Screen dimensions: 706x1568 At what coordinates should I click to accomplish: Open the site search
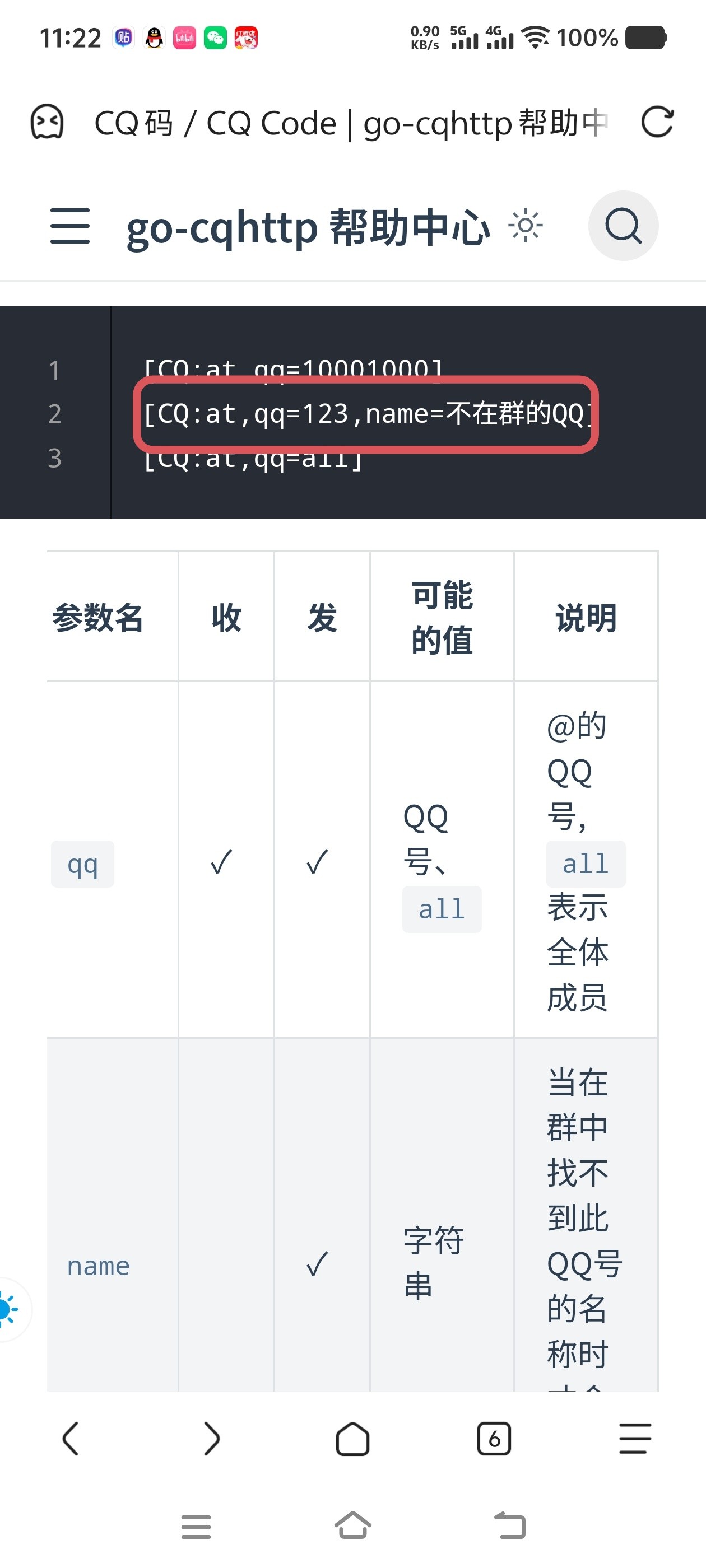pyautogui.click(x=623, y=226)
